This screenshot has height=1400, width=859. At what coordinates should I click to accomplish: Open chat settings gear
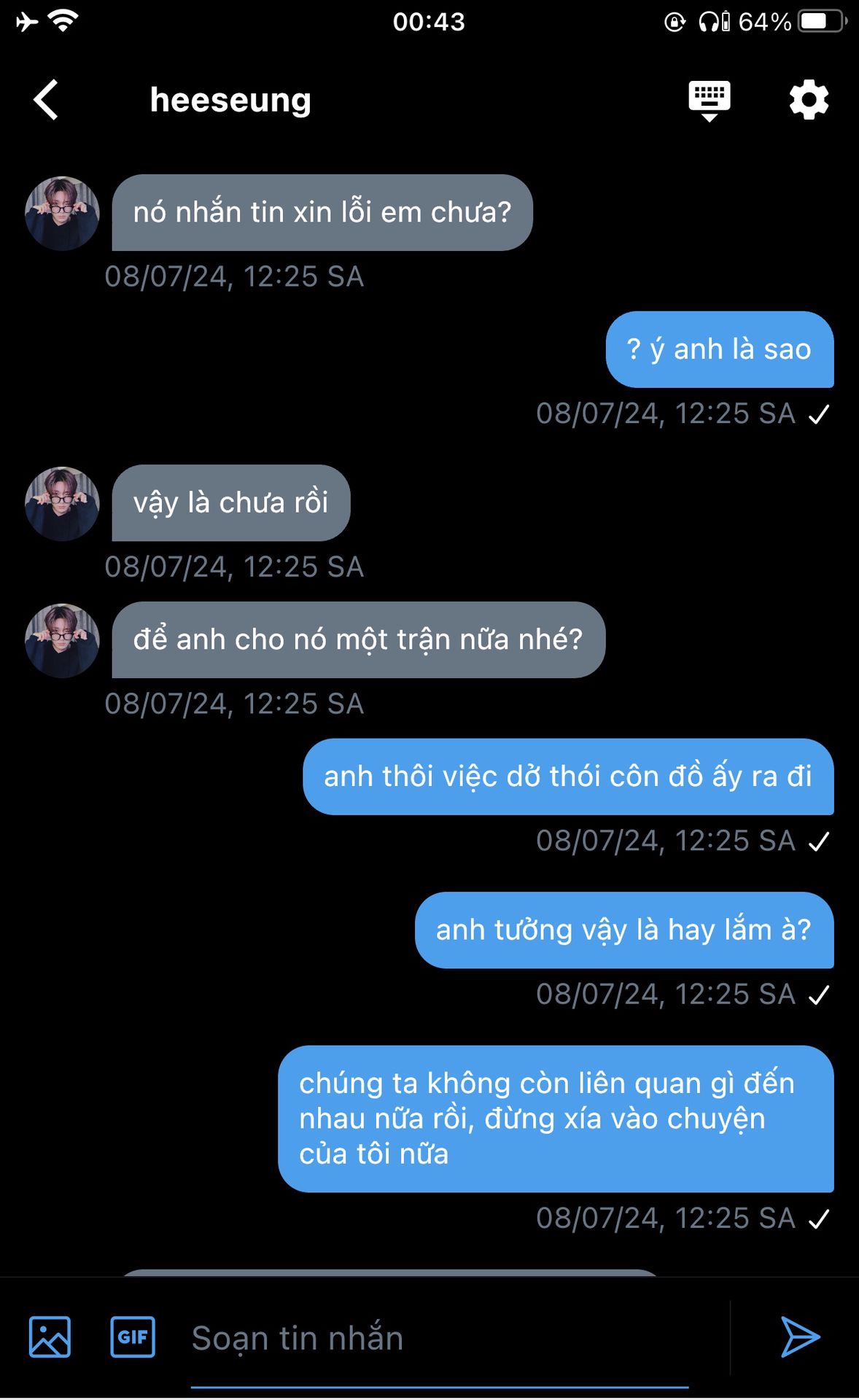pyautogui.click(x=809, y=100)
